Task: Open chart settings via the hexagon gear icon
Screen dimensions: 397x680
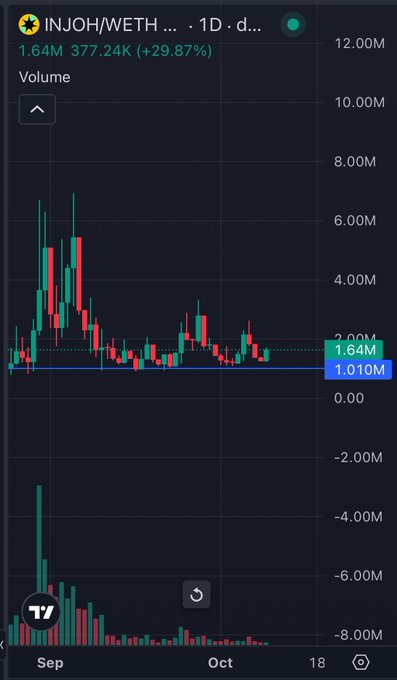Action: pyautogui.click(x=361, y=662)
